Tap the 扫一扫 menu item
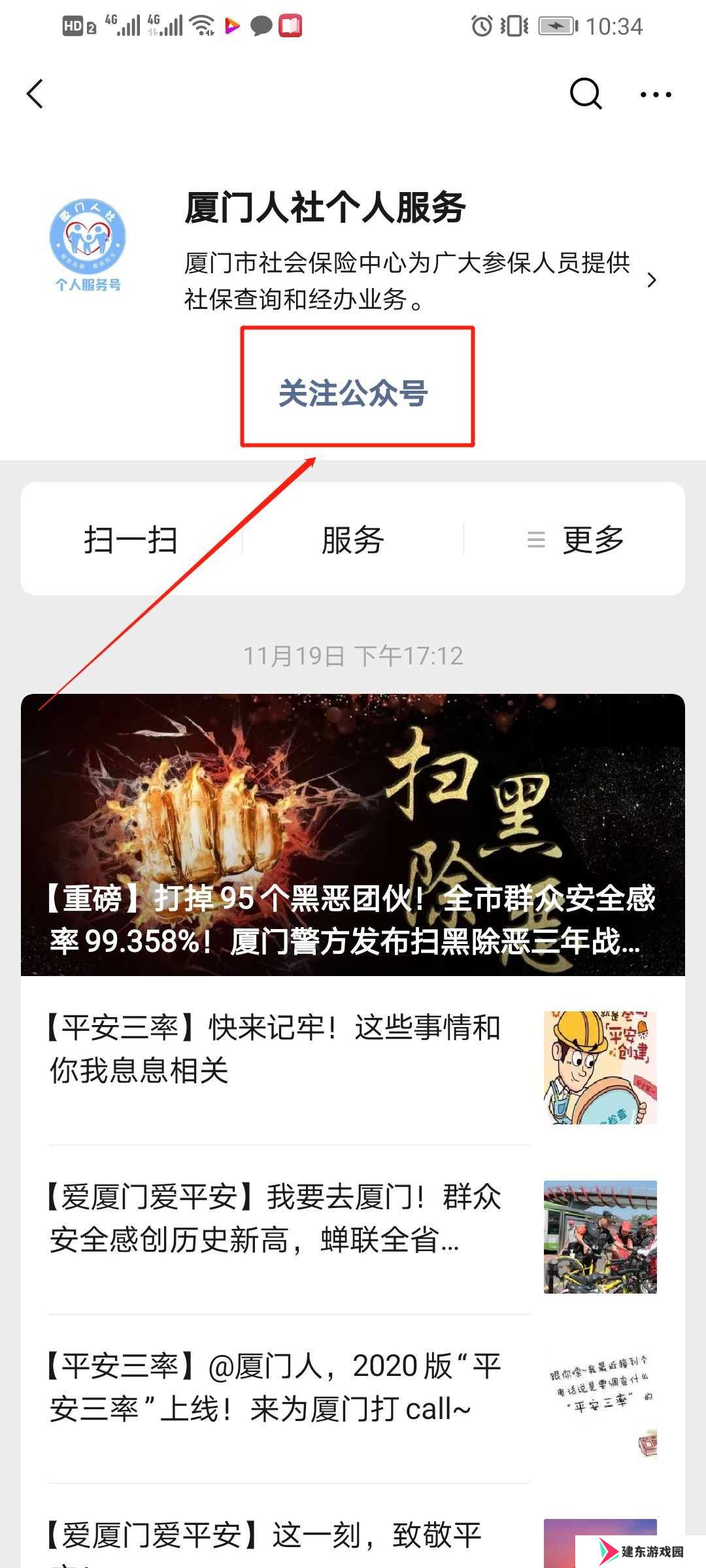The width and height of the screenshot is (706, 1568). tap(131, 540)
